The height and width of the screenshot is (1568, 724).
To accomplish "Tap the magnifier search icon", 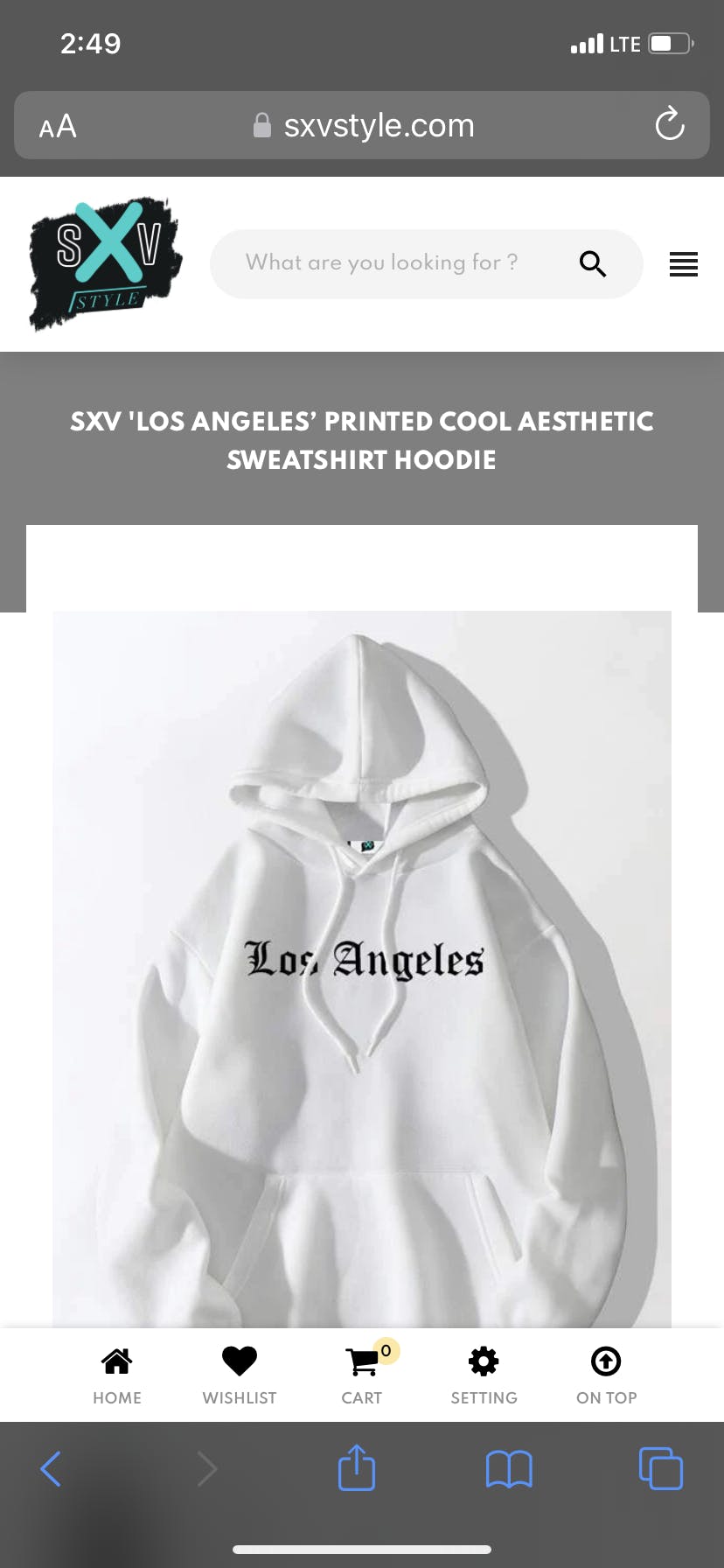I will (593, 263).
